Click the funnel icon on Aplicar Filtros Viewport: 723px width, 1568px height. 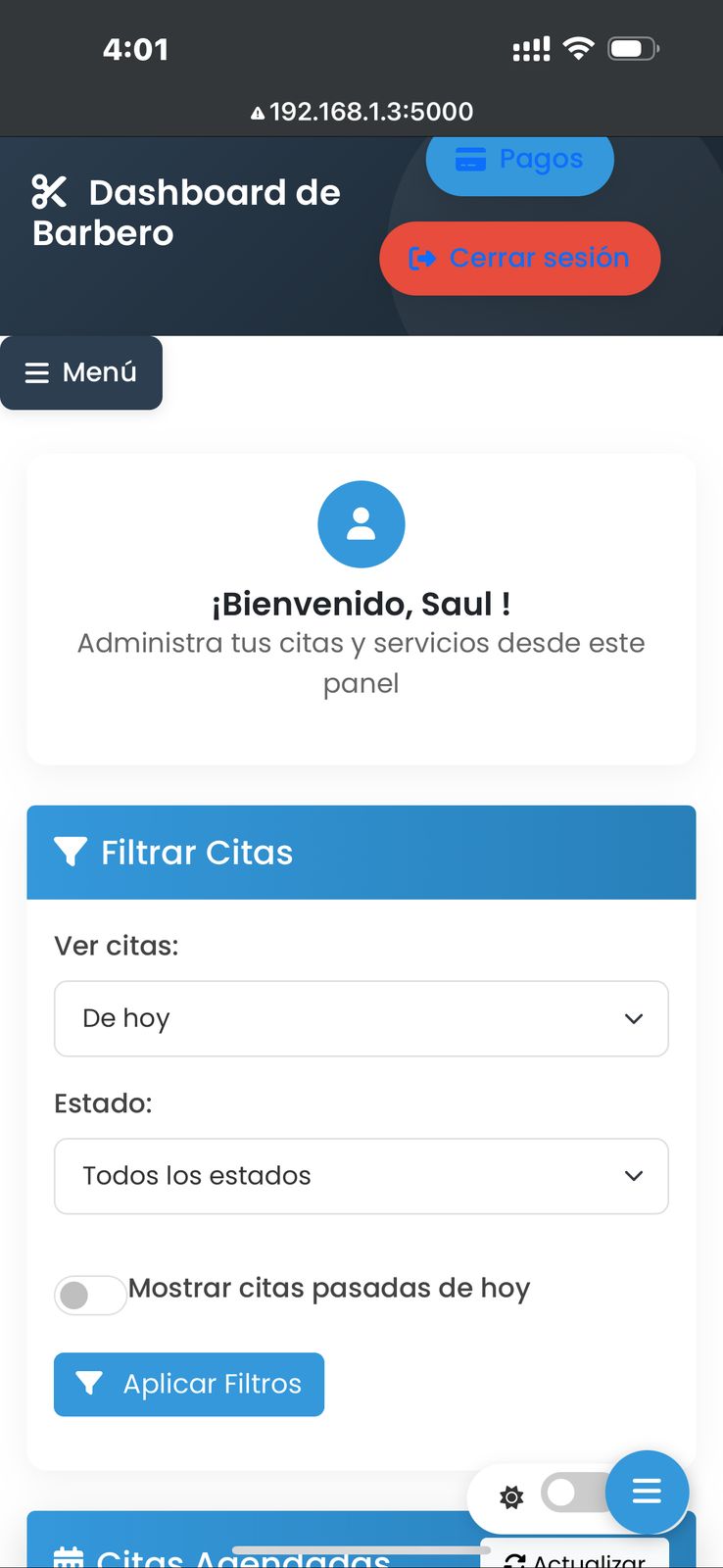pyautogui.click(x=90, y=1384)
